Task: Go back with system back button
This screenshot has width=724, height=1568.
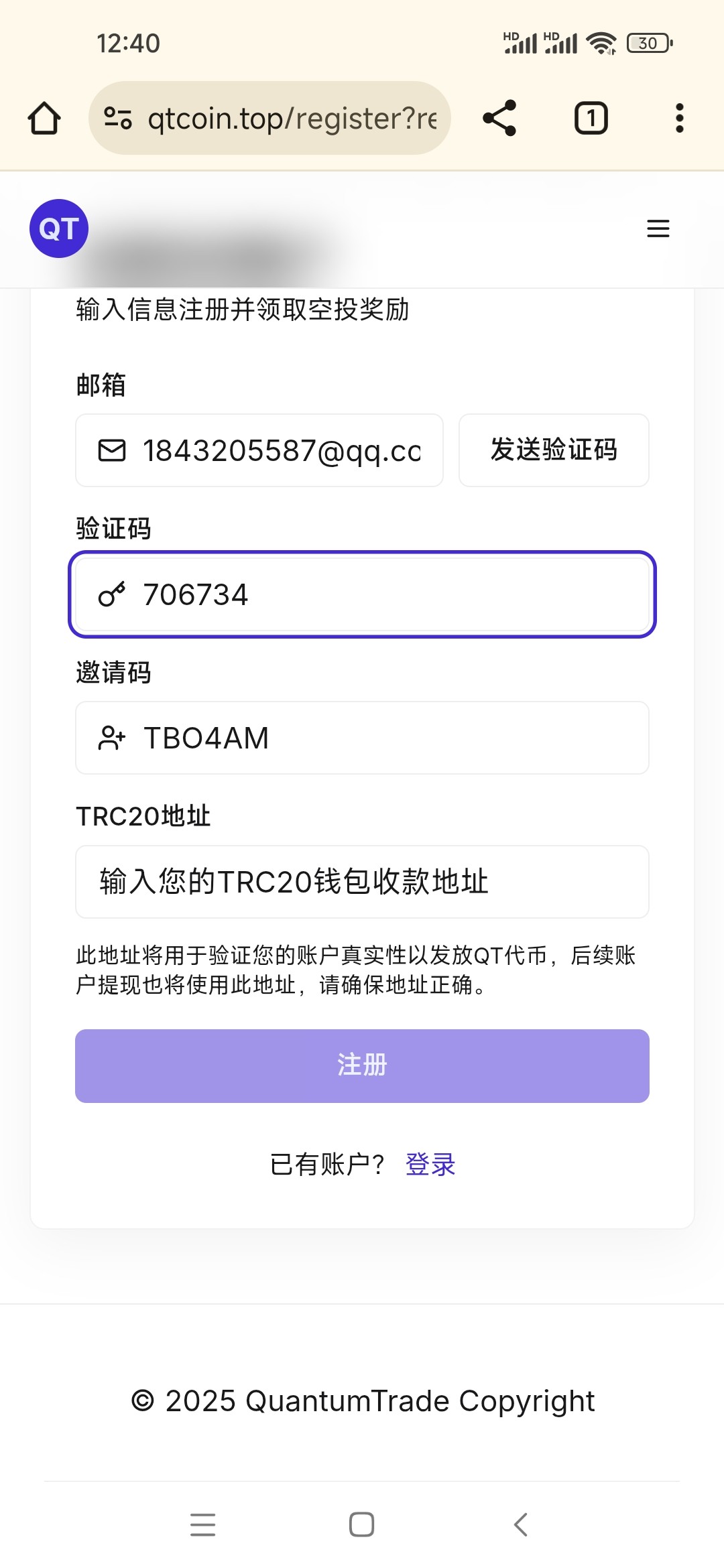Action: (x=521, y=1524)
